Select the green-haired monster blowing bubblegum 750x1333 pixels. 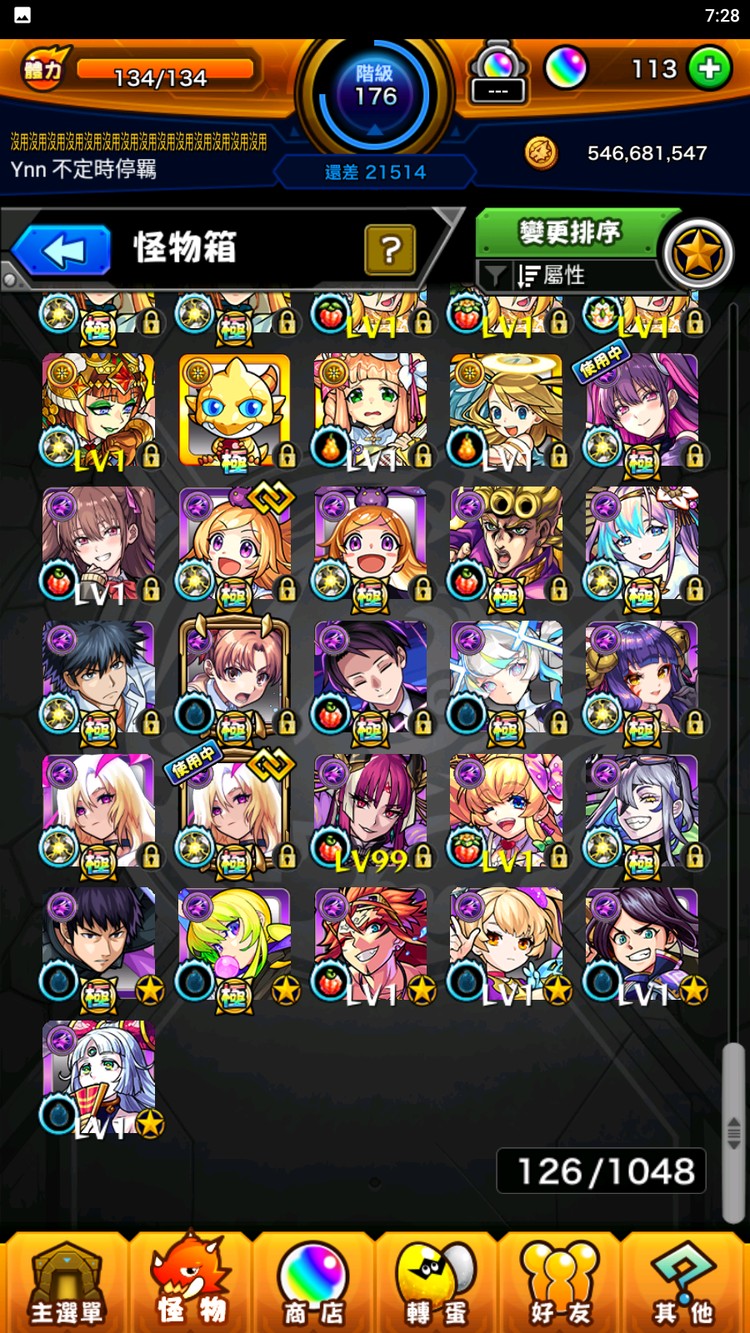234,944
